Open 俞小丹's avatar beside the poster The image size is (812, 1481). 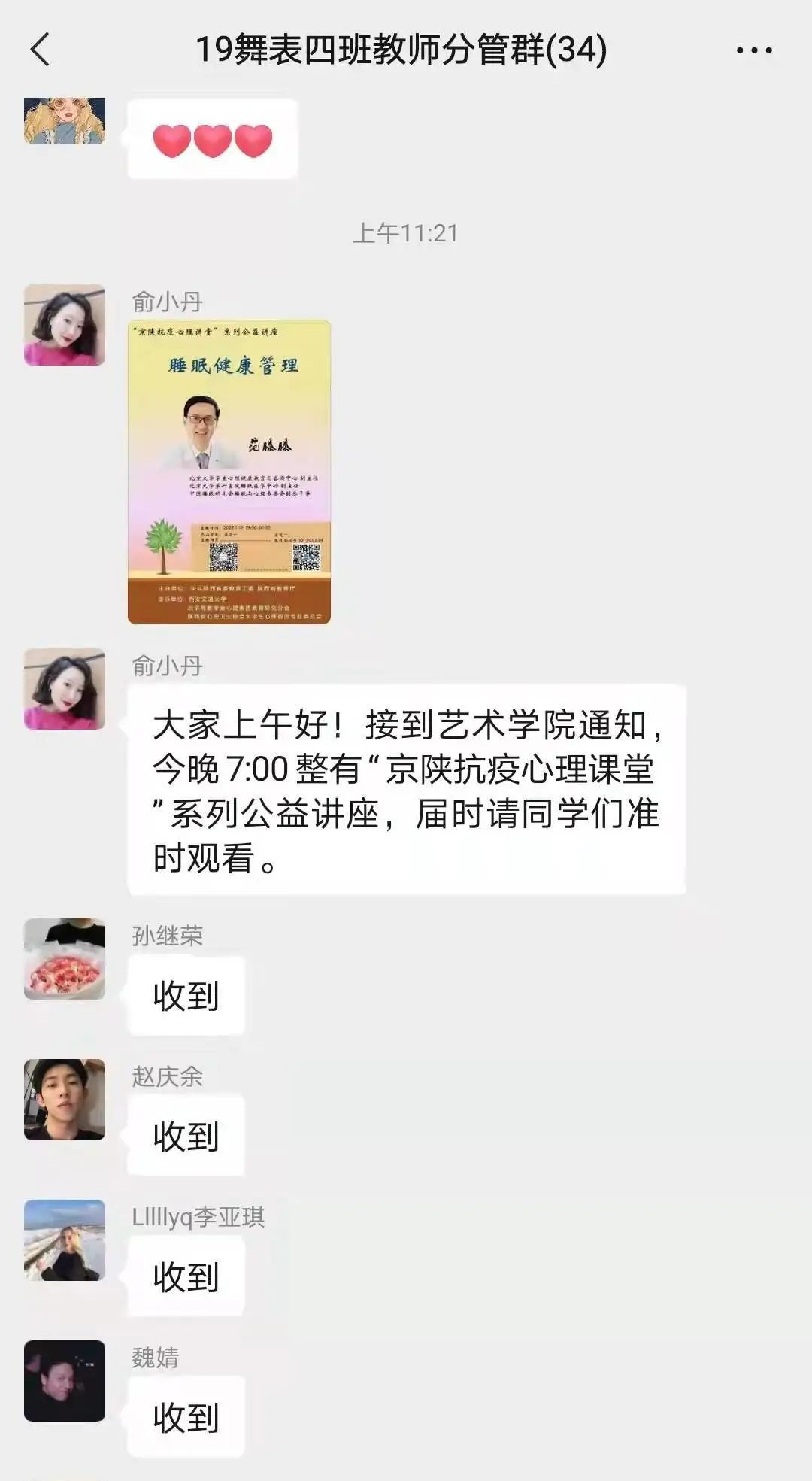(65, 325)
